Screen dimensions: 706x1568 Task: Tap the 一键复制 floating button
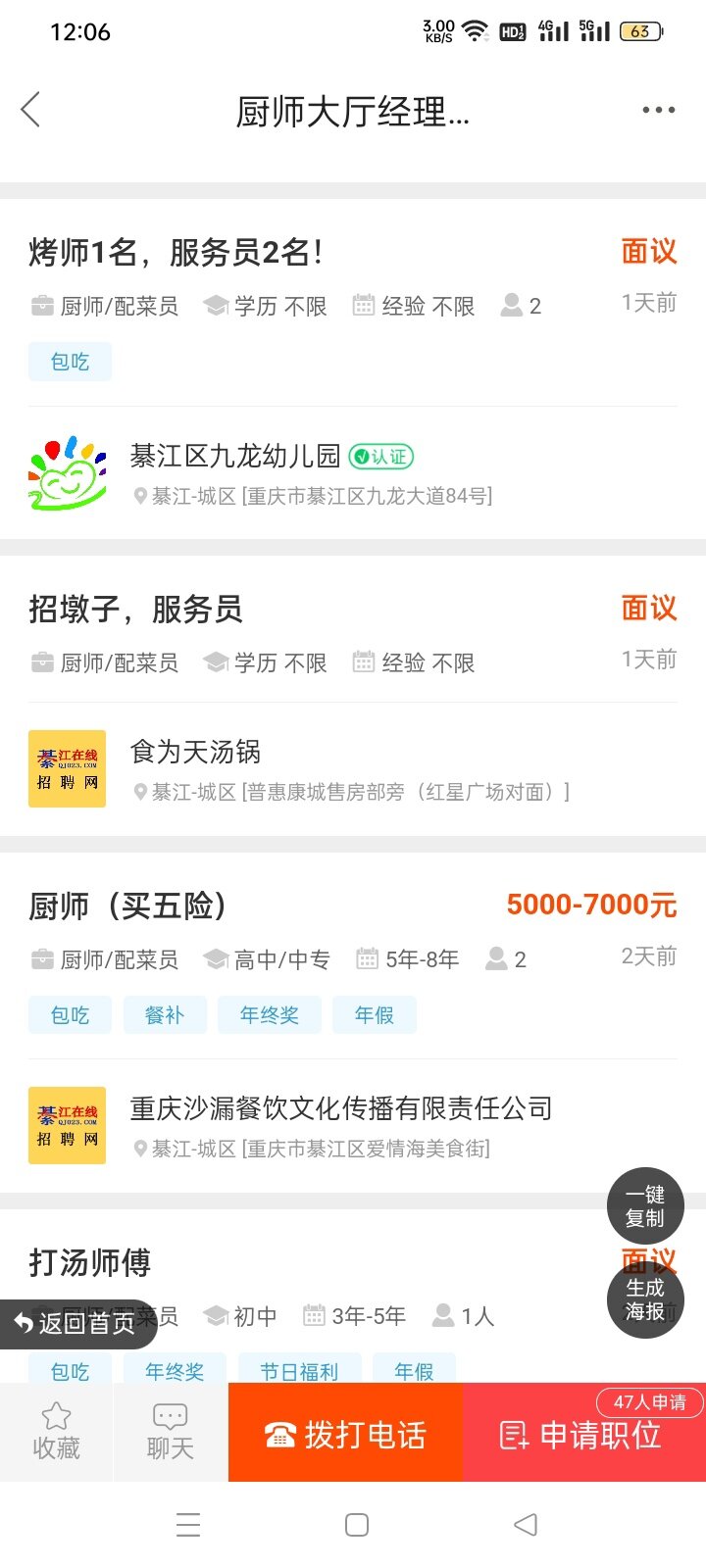point(645,1206)
